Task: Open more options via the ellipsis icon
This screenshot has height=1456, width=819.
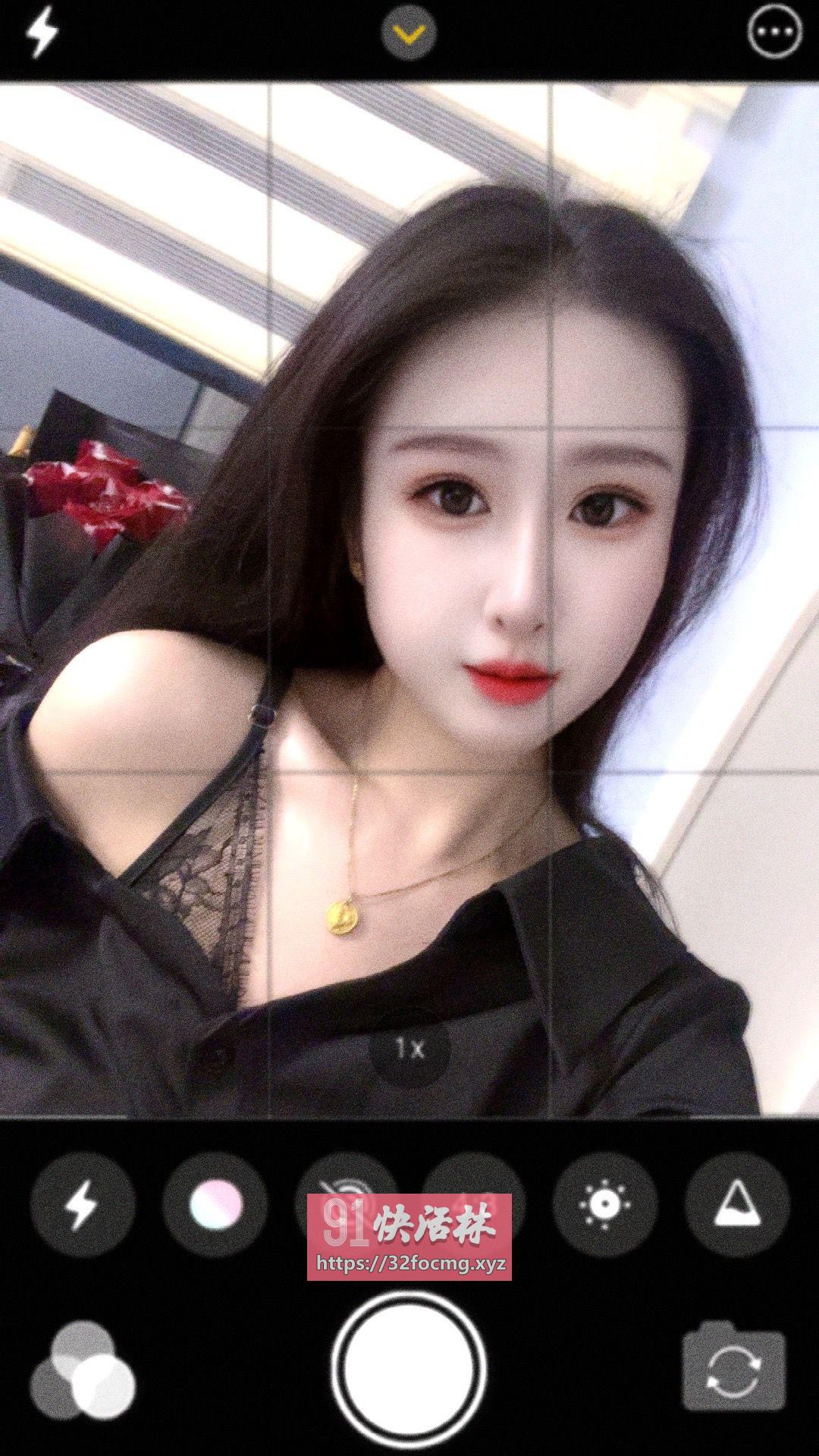Action: click(x=775, y=32)
